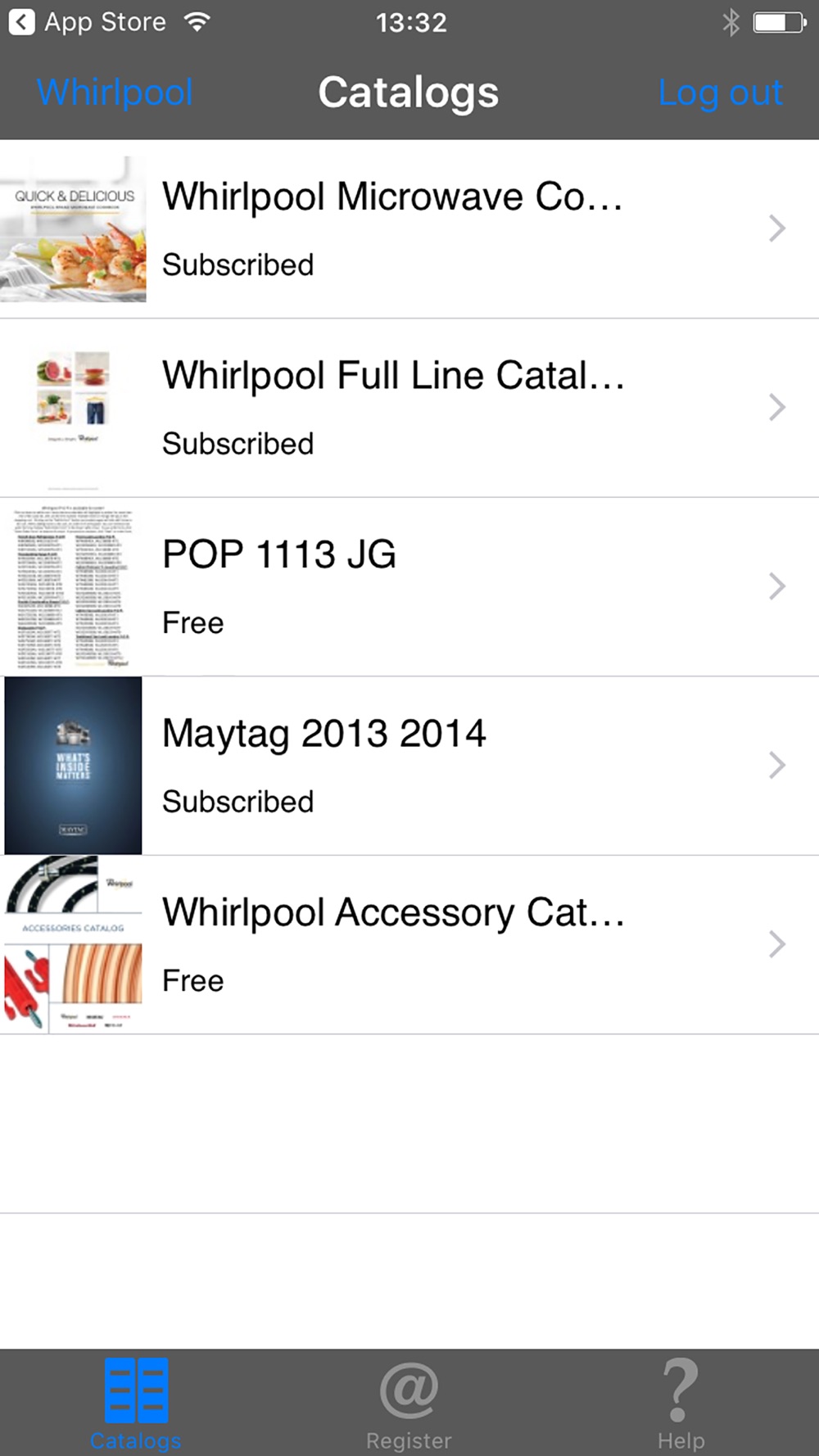Tap the Whirlpool button in the header
Image resolution: width=819 pixels, height=1456 pixels.
tap(115, 93)
